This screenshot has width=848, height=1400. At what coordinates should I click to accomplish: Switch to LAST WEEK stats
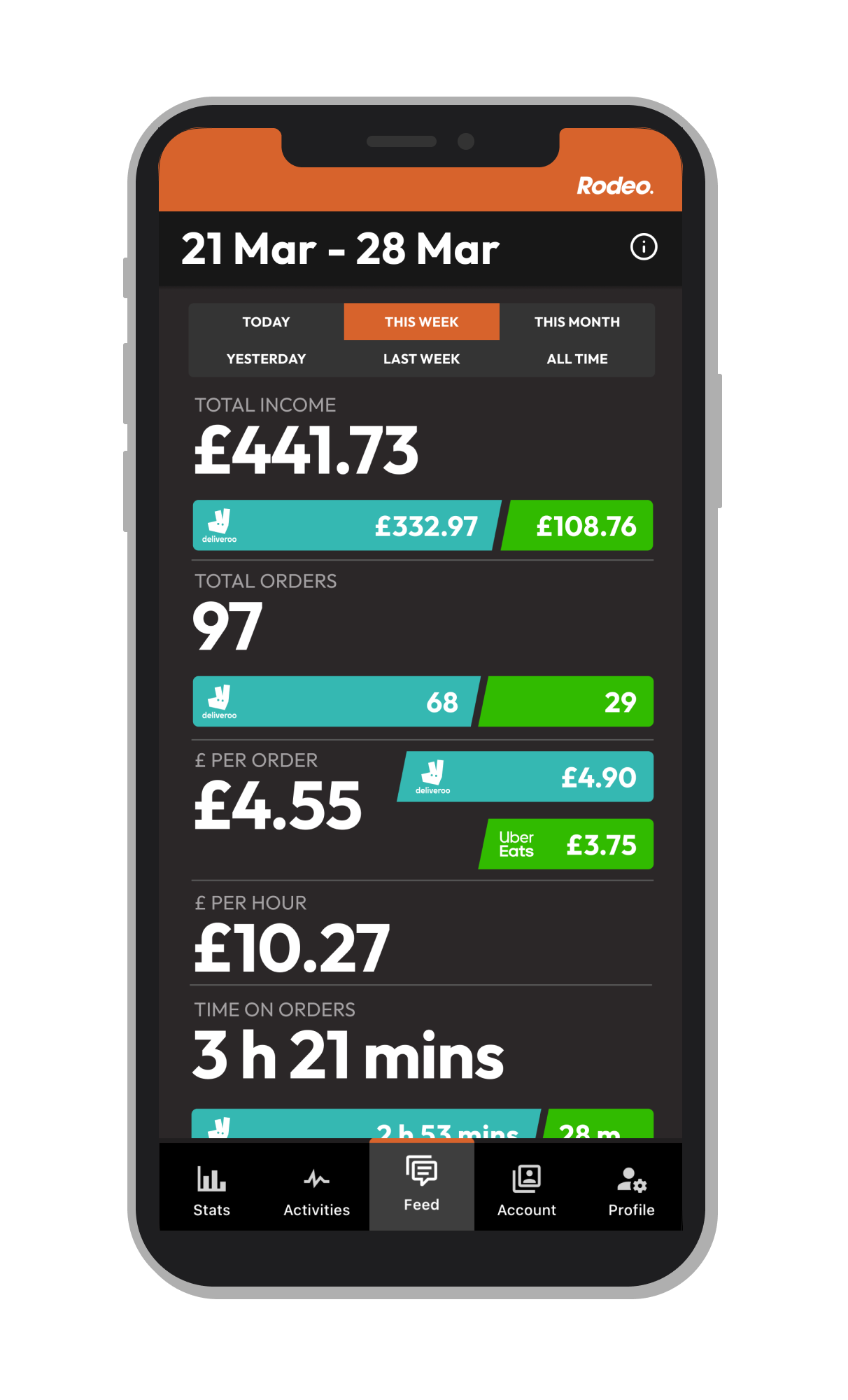(421, 359)
